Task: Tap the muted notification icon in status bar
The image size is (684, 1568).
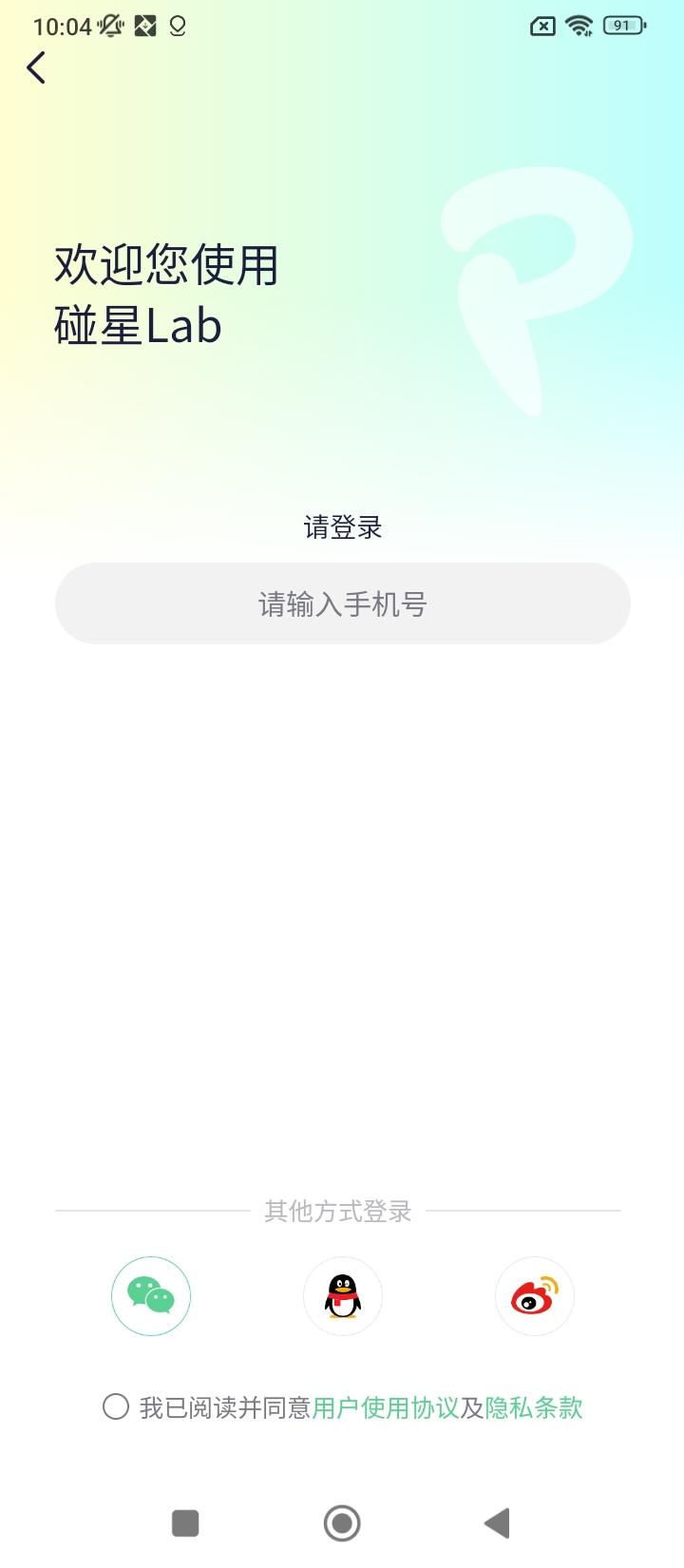Action: click(x=108, y=27)
